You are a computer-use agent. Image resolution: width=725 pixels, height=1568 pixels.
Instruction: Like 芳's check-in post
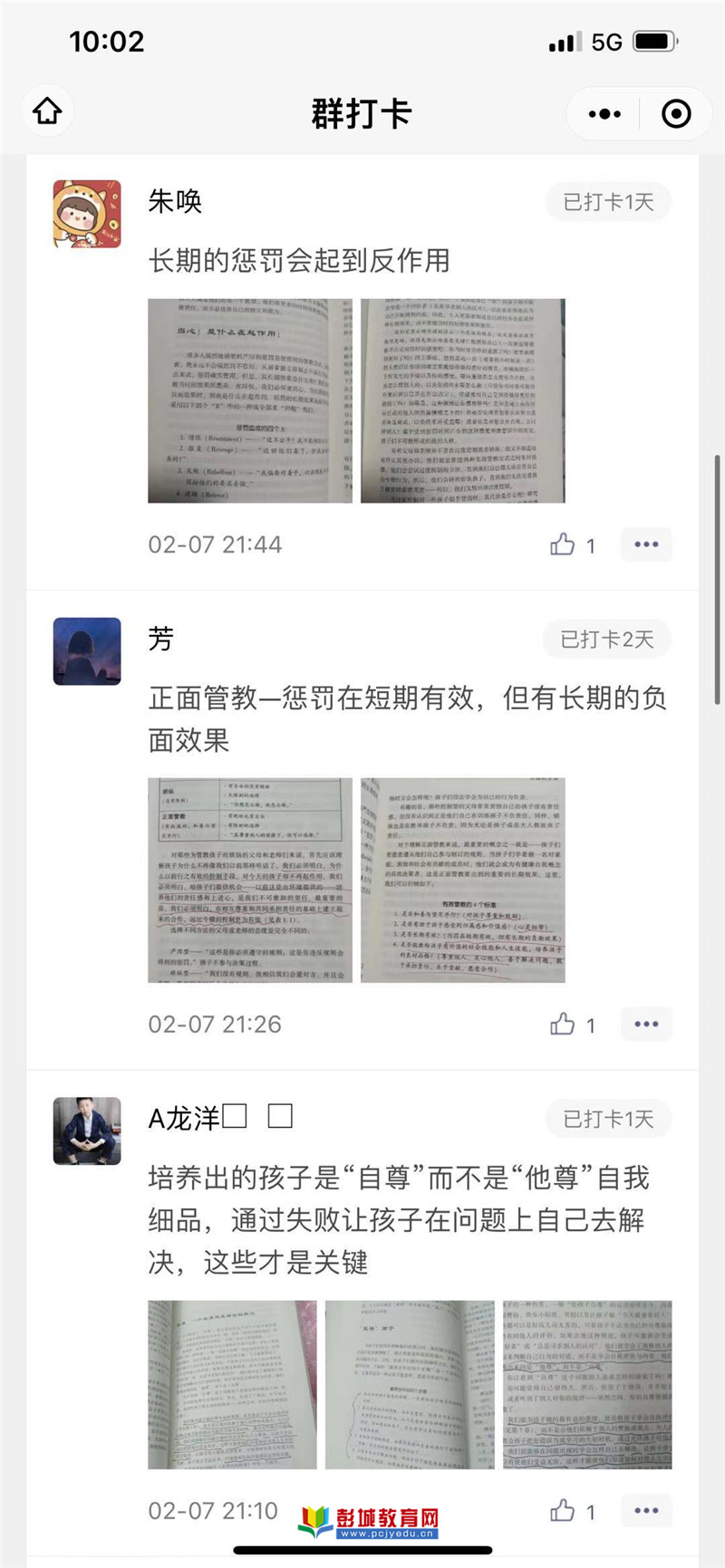(563, 1024)
